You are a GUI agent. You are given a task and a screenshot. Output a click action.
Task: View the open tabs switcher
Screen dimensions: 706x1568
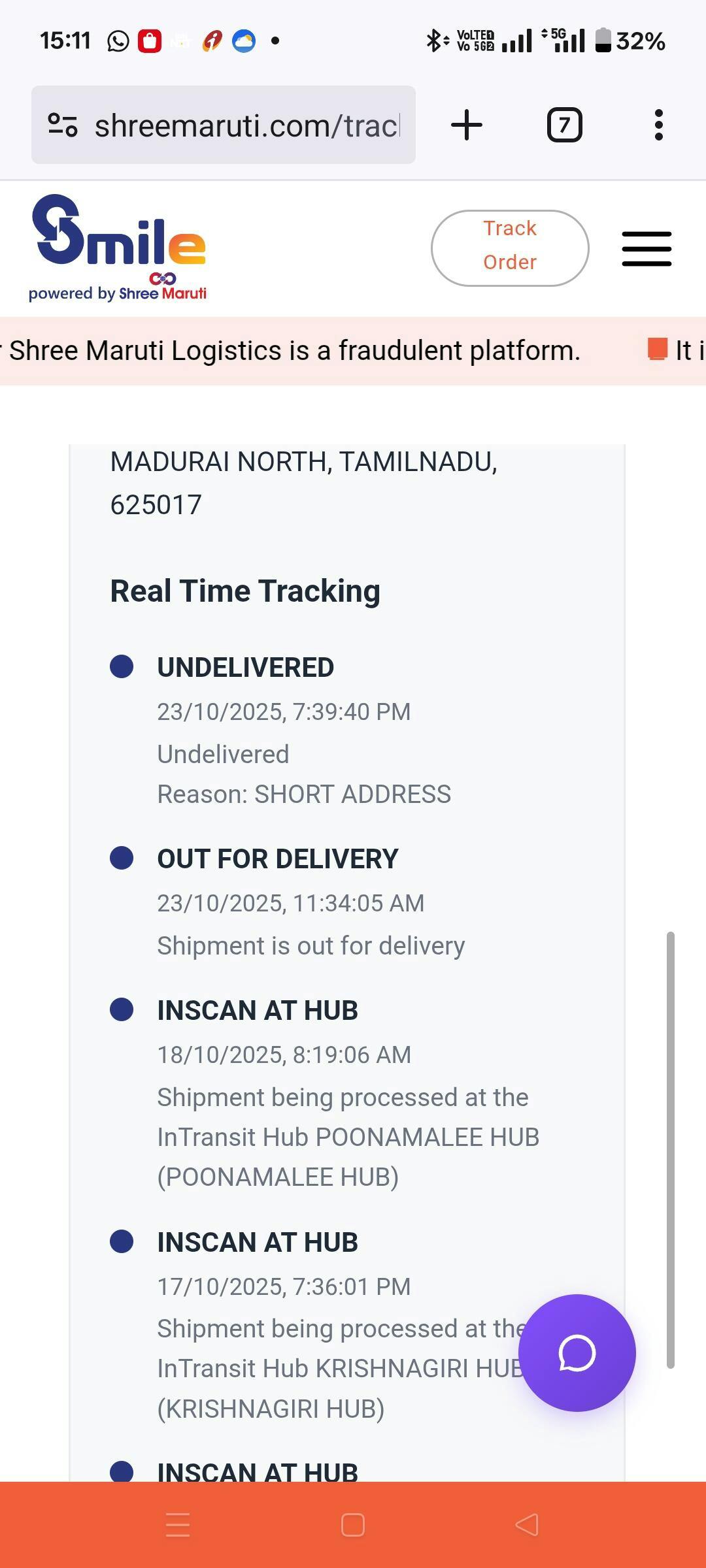tap(564, 125)
